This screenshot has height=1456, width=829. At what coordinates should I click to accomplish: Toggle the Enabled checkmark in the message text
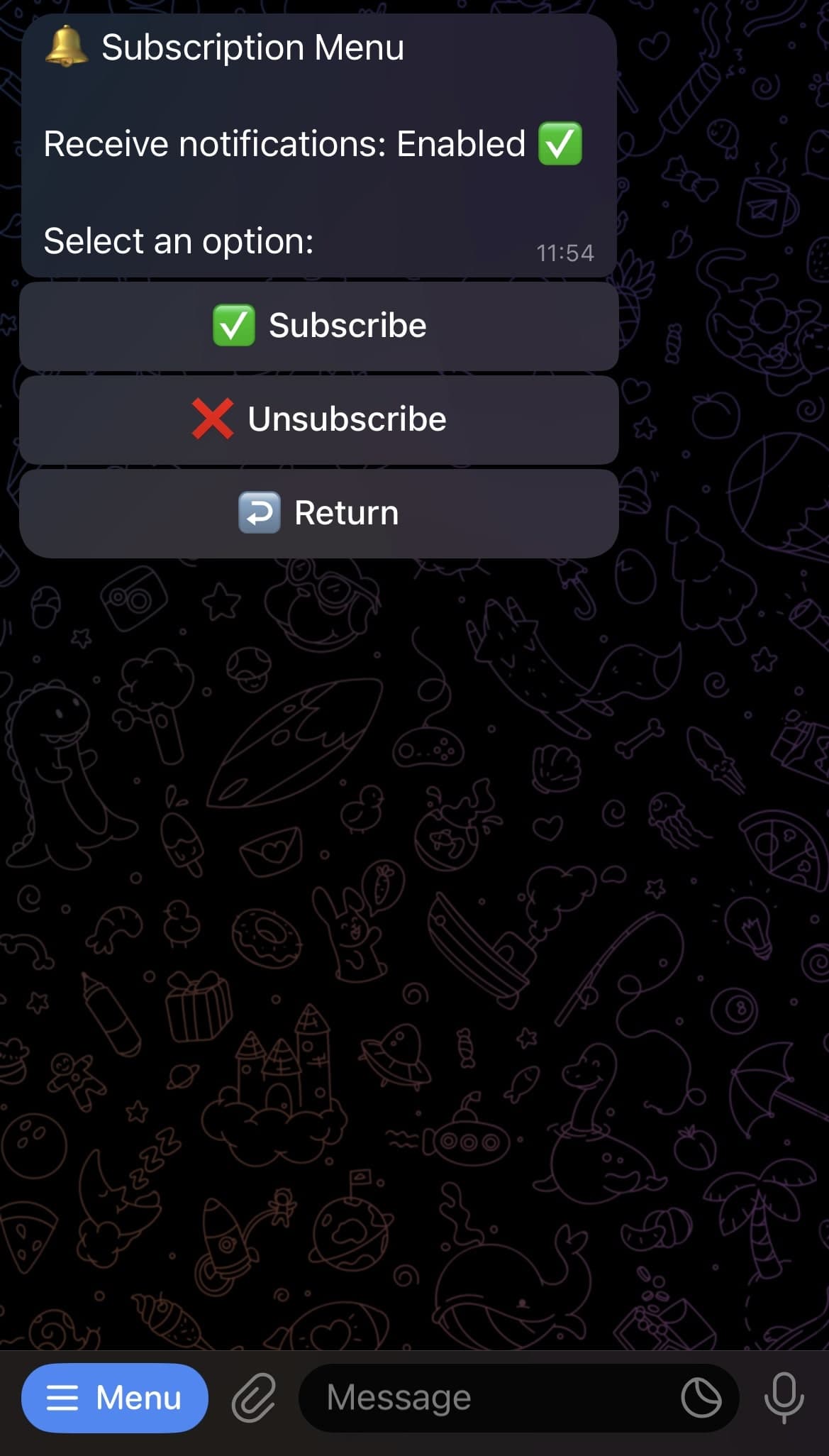click(x=560, y=143)
